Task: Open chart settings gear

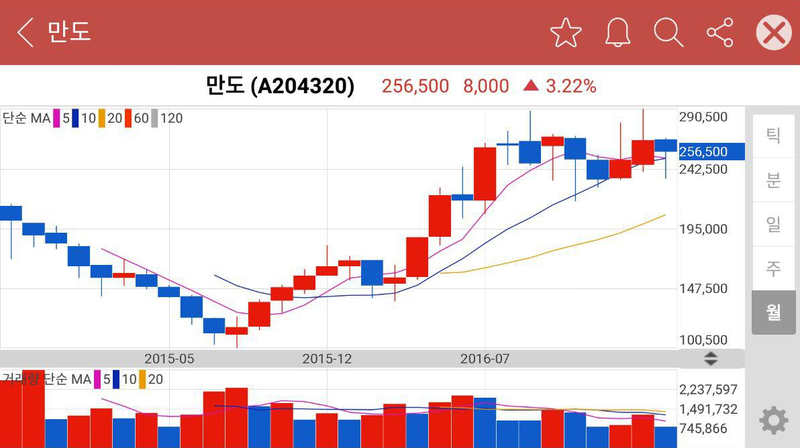Action: [x=772, y=420]
